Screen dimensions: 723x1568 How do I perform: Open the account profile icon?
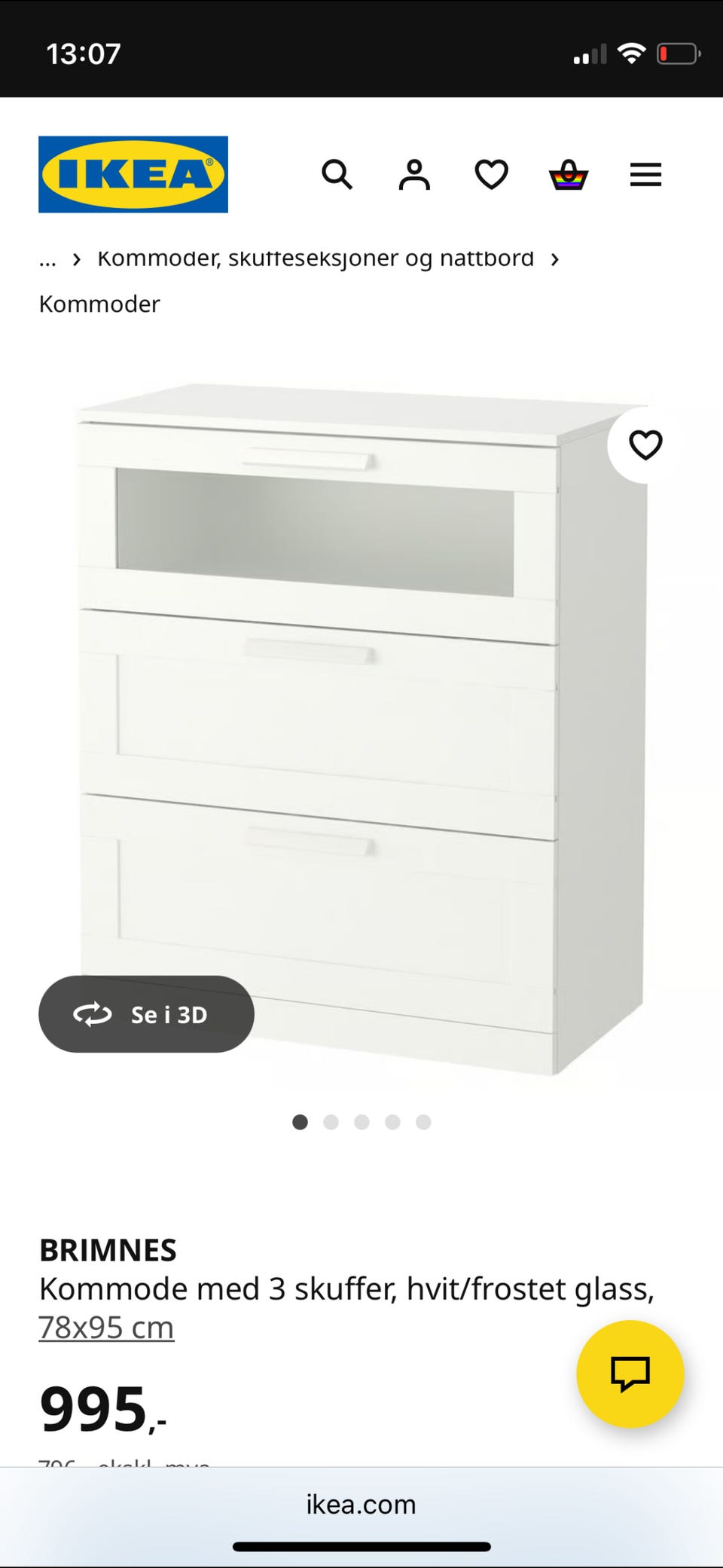point(414,175)
